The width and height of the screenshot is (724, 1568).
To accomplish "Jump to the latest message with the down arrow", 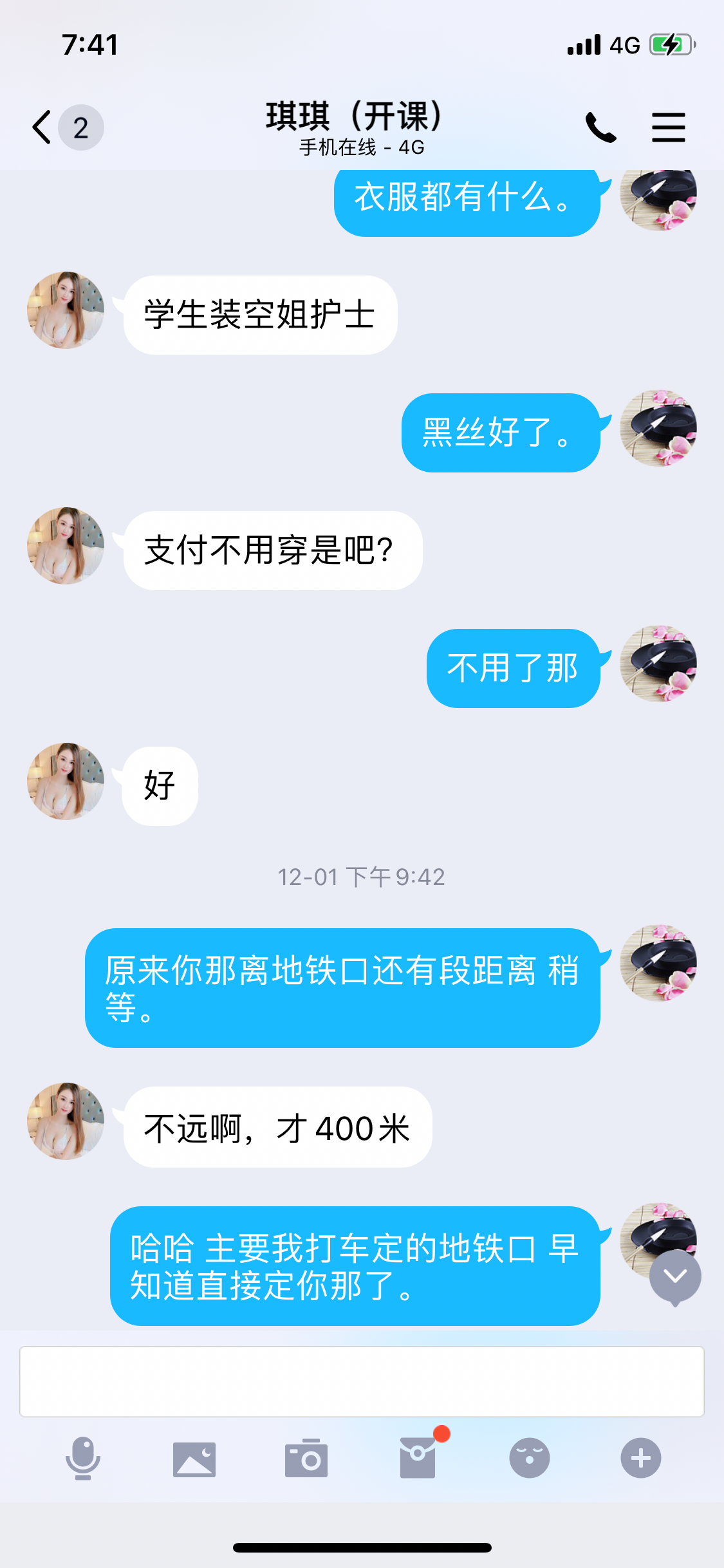I will (675, 1276).
